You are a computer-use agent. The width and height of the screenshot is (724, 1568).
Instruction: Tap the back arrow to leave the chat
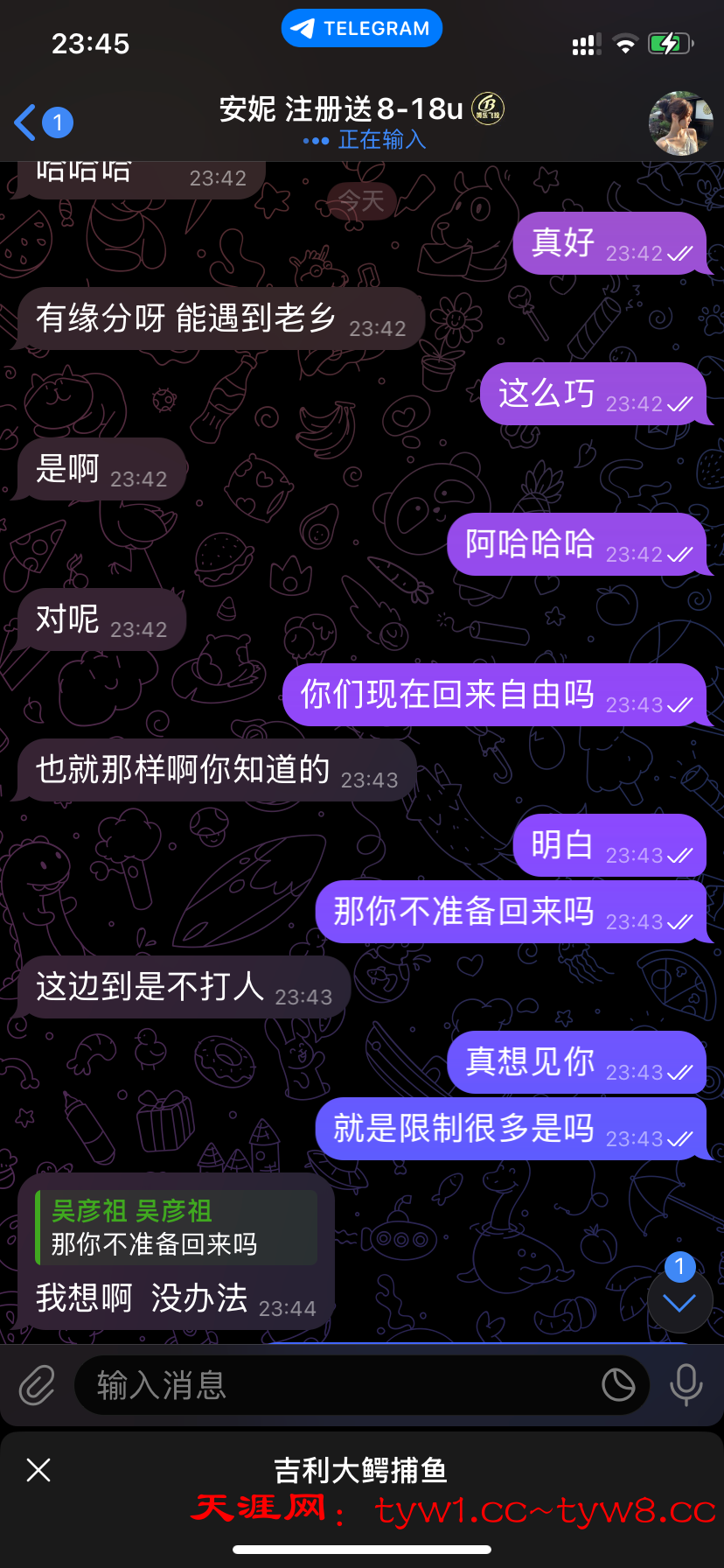[x=24, y=123]
